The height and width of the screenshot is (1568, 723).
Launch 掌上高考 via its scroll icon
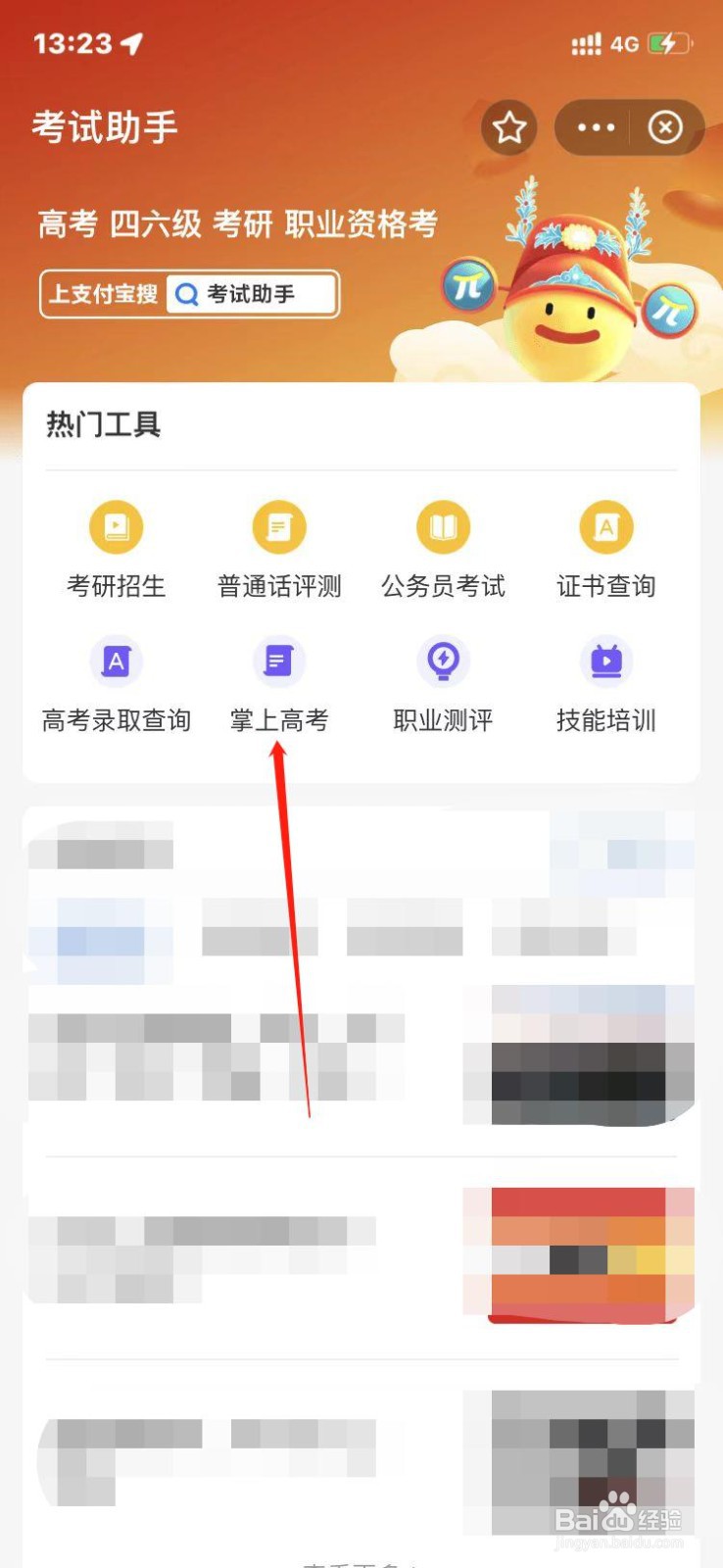tap(279, 661)
